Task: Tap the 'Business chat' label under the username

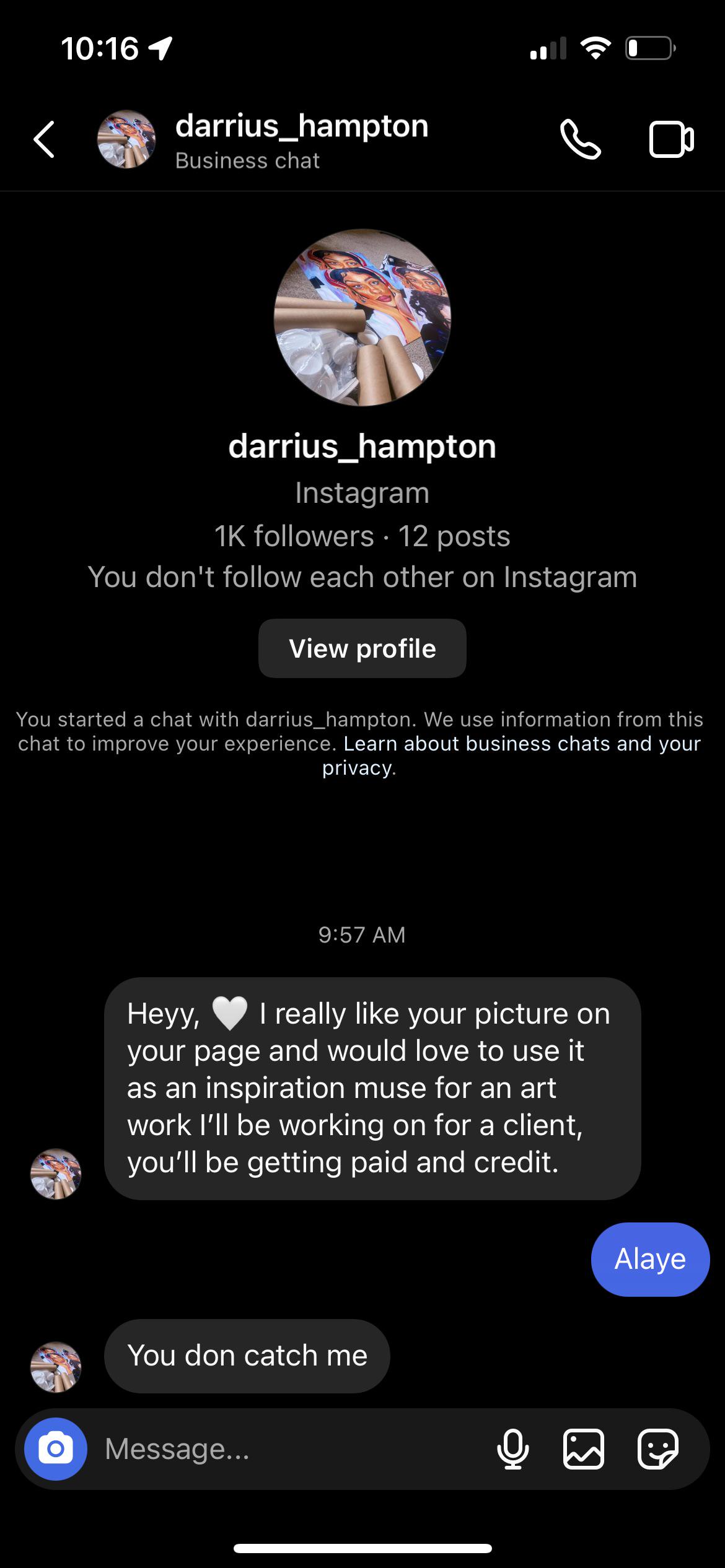Action: [x=247, y=160]
